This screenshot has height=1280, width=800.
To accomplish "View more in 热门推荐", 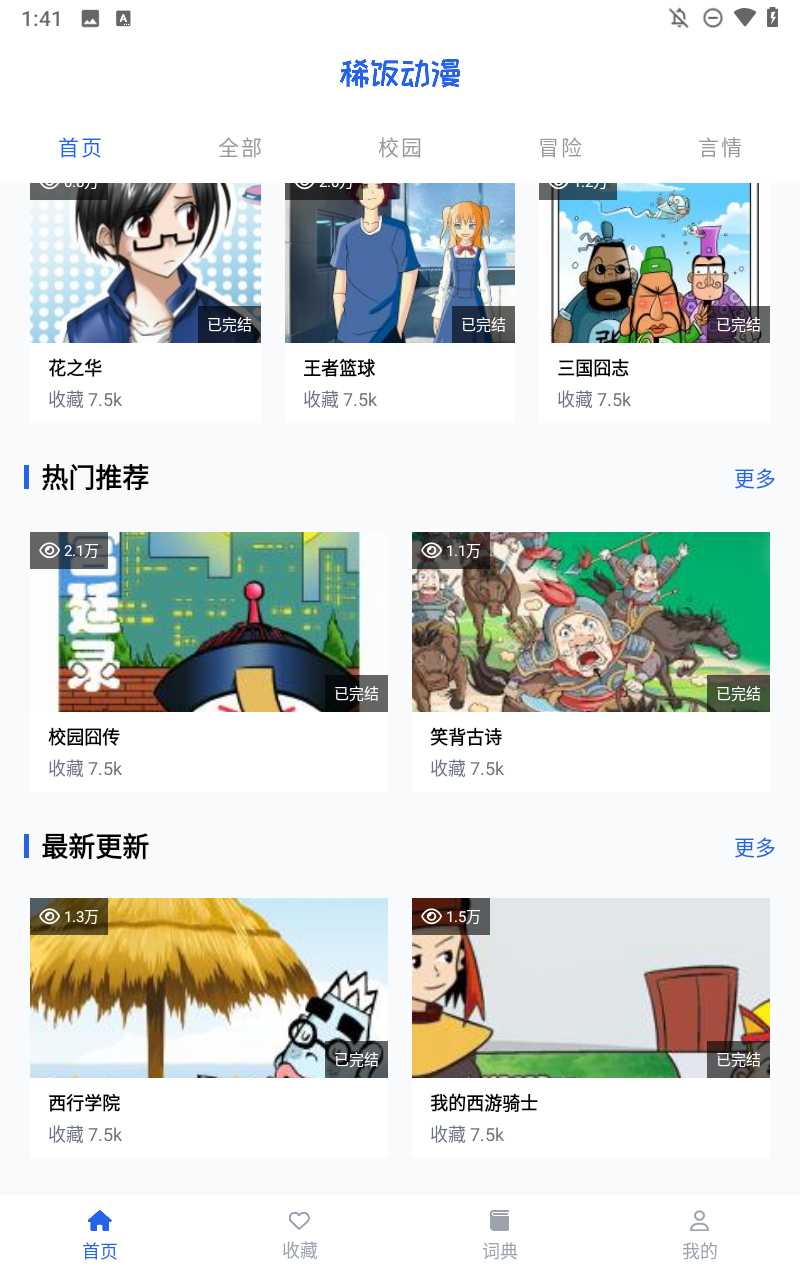I will 755,478.
